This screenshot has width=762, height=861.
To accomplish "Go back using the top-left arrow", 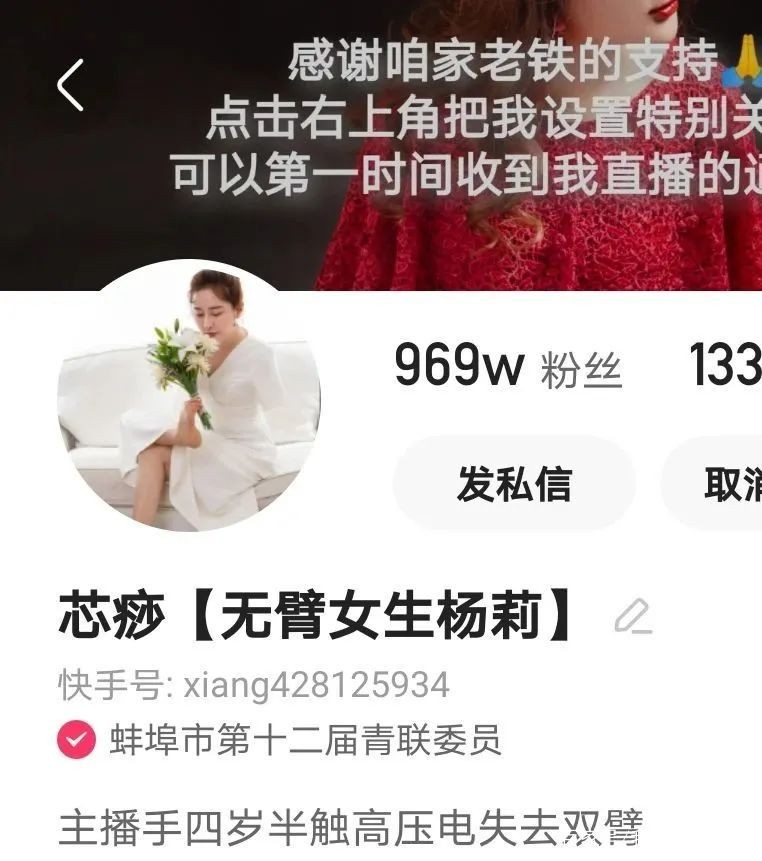I will click(x=71, y=85).
